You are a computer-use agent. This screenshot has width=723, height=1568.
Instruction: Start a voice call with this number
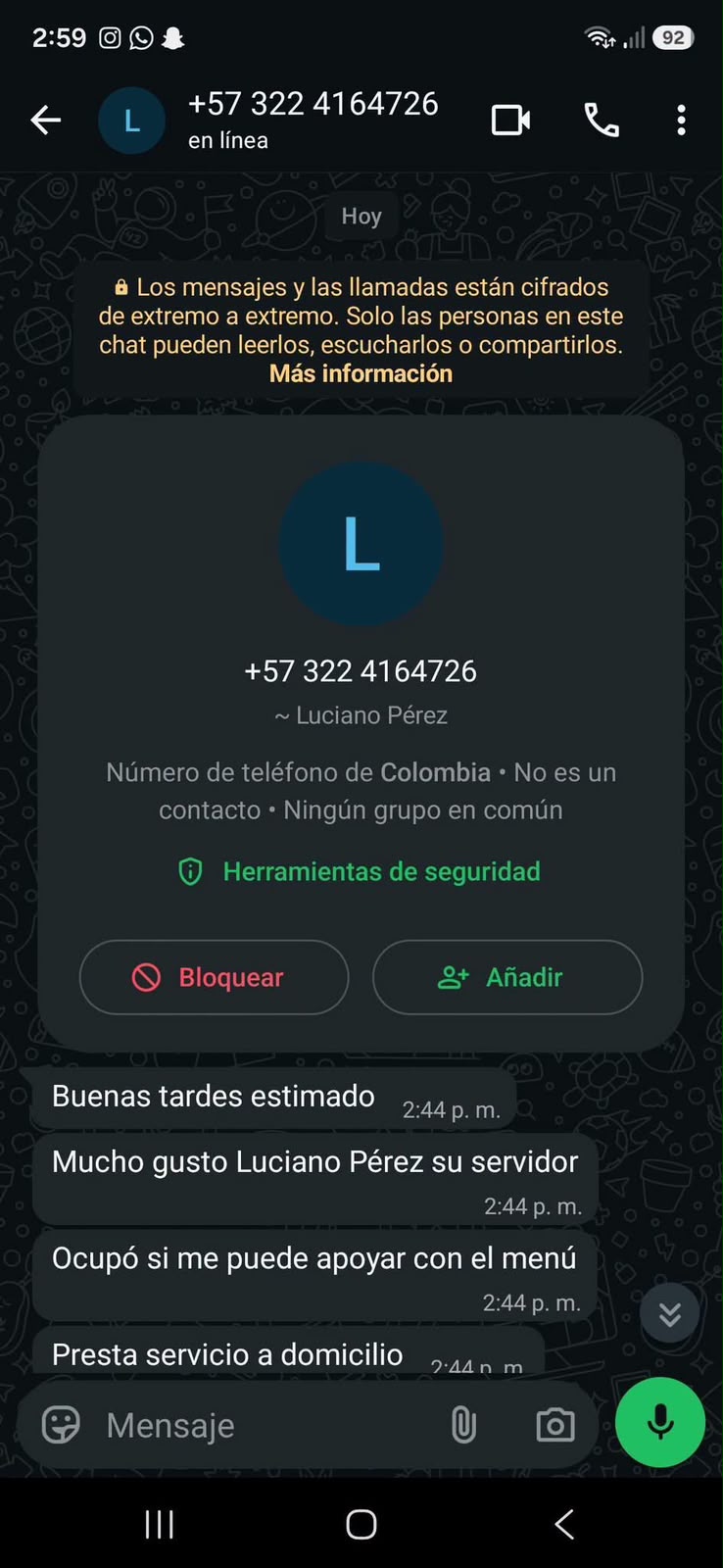pyautogui.click(x=602, y=121)
